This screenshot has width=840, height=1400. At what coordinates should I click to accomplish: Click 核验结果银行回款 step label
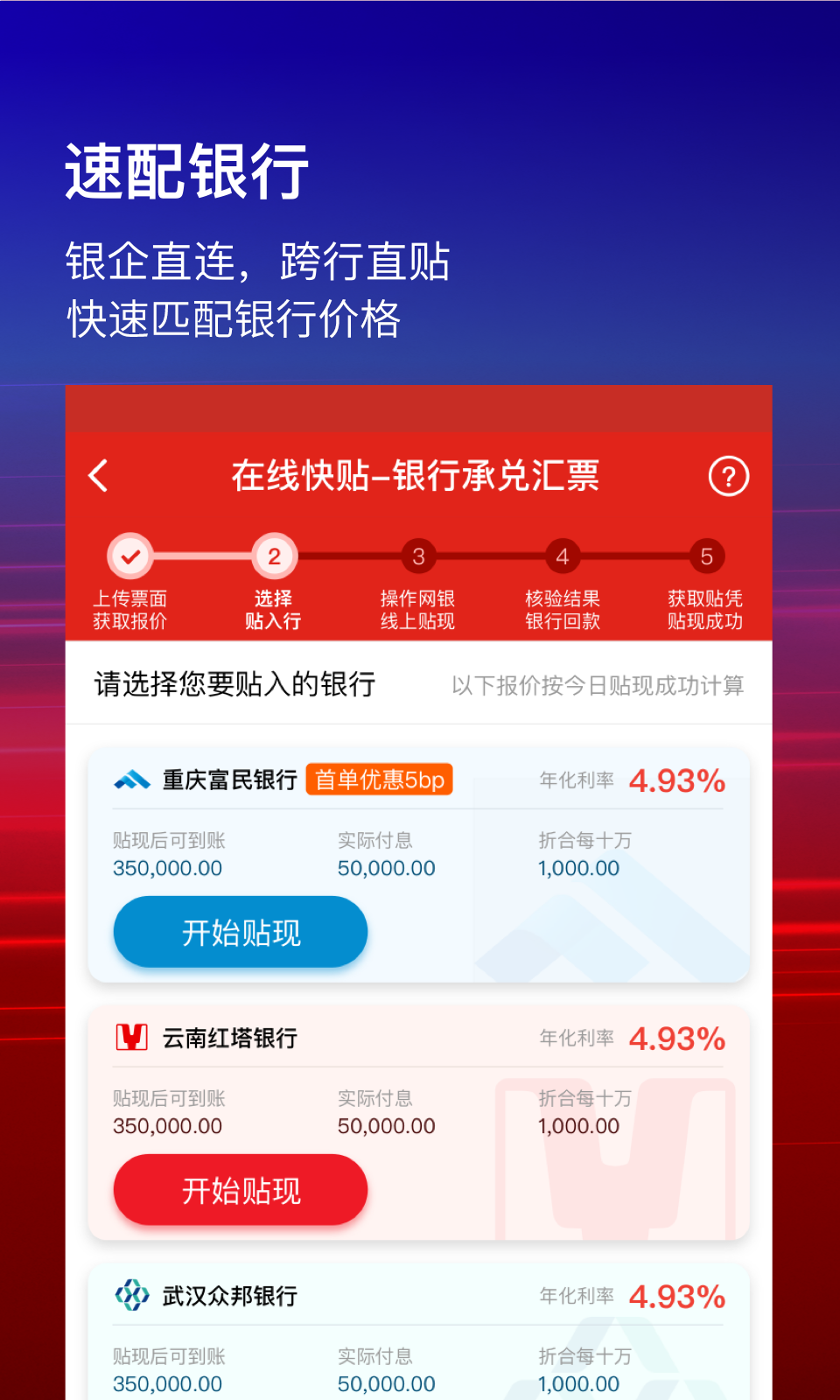click(x=563, y=610)
